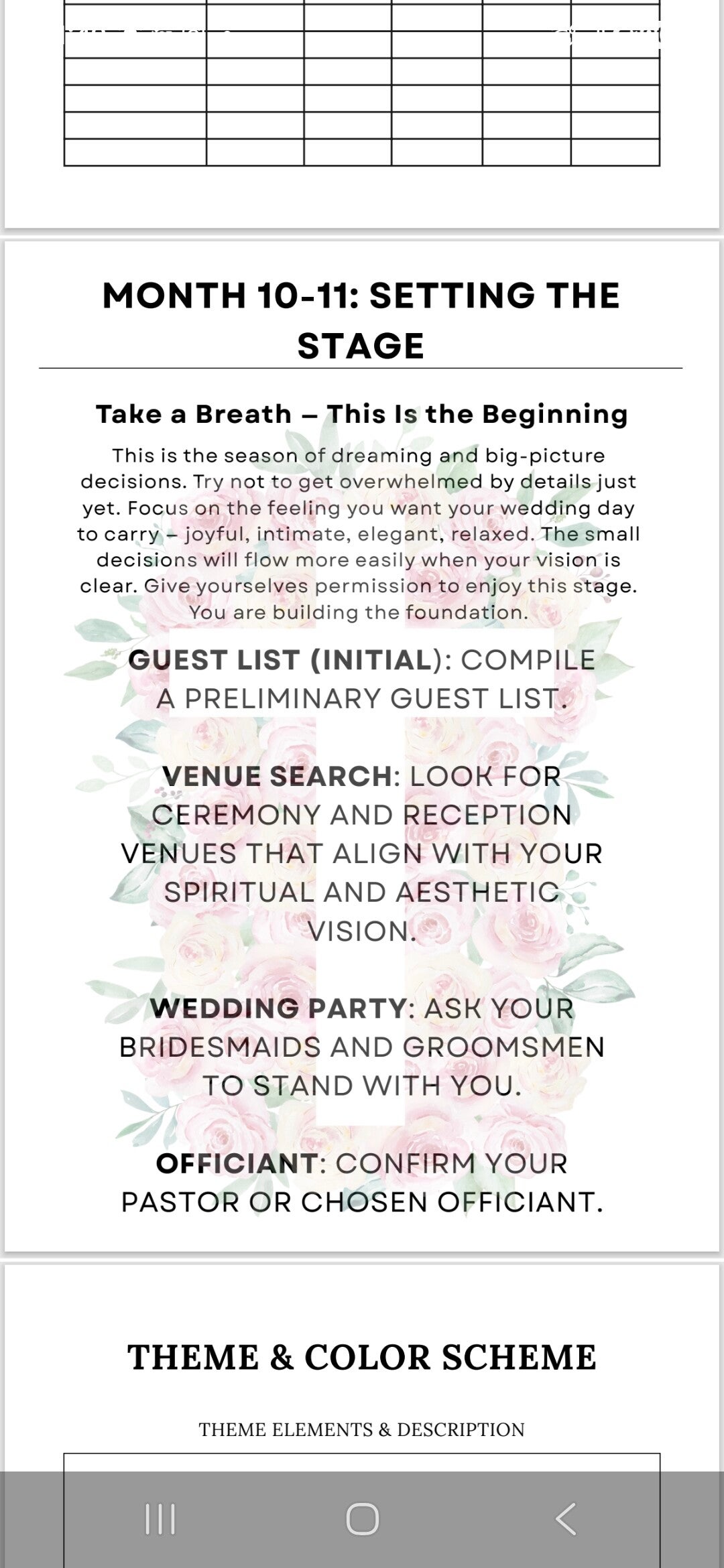Go back using the navigation bar arrow
Screen dimensions: 724x1568
coord(566,1518)
